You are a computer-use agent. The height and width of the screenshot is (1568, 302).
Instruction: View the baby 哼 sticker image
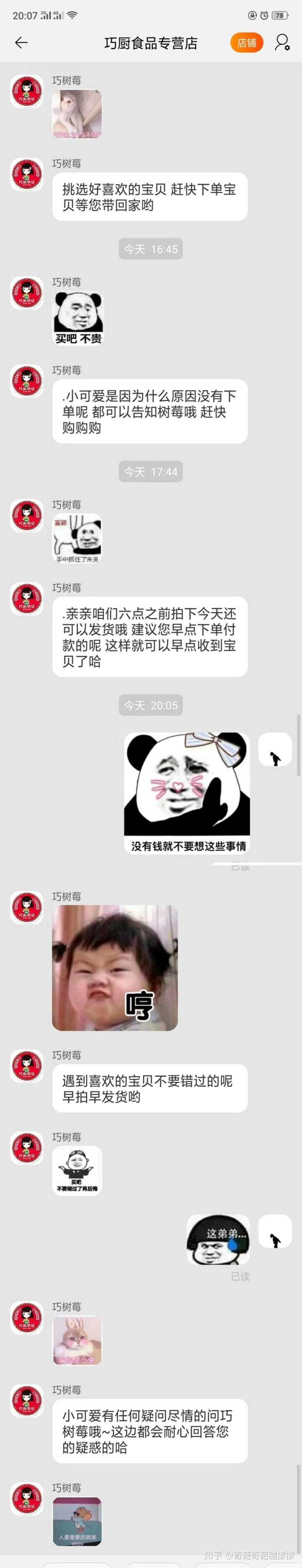[x=115, y=967]
